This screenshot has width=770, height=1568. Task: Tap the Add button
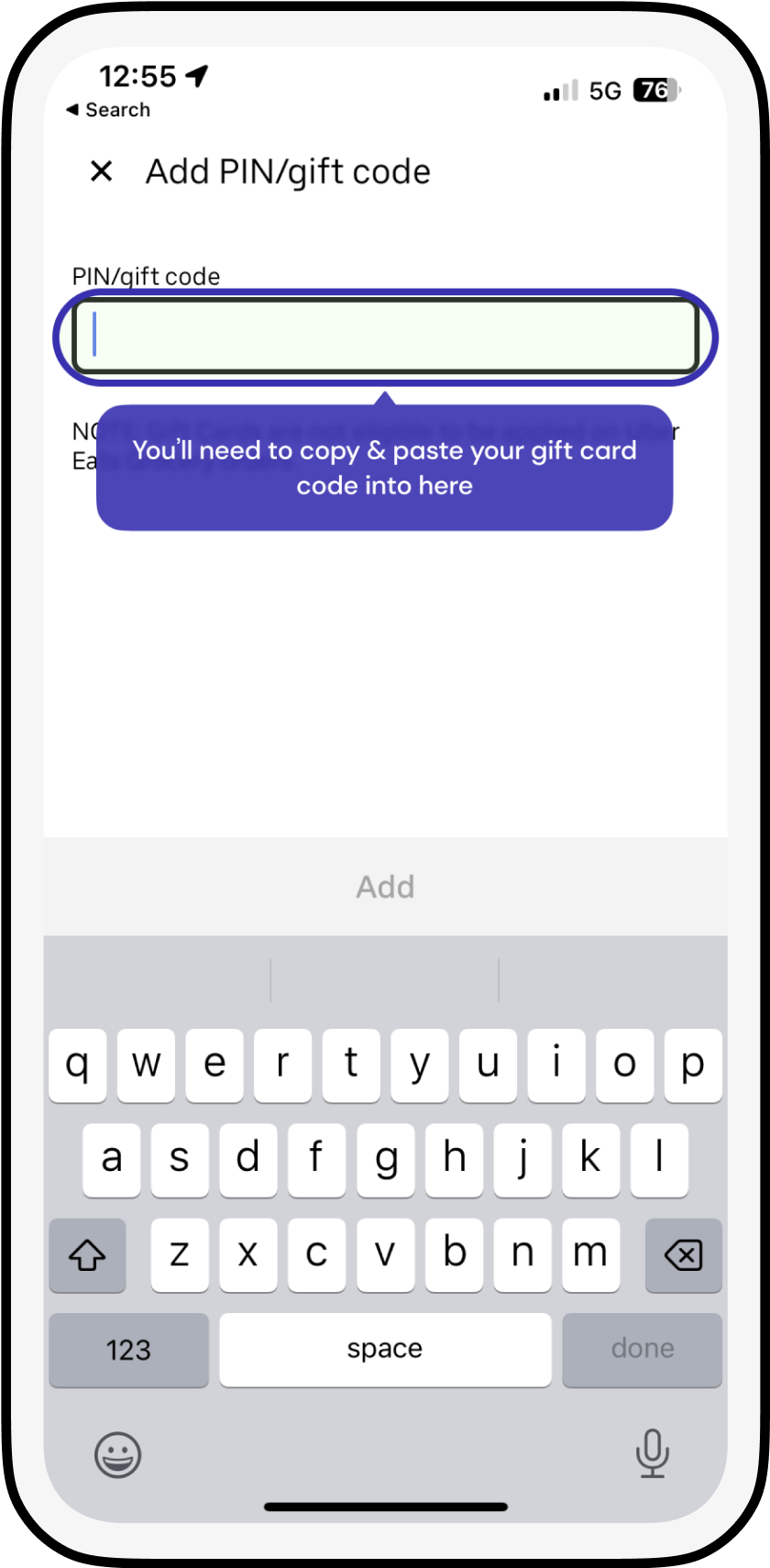[x=385, y=887]
